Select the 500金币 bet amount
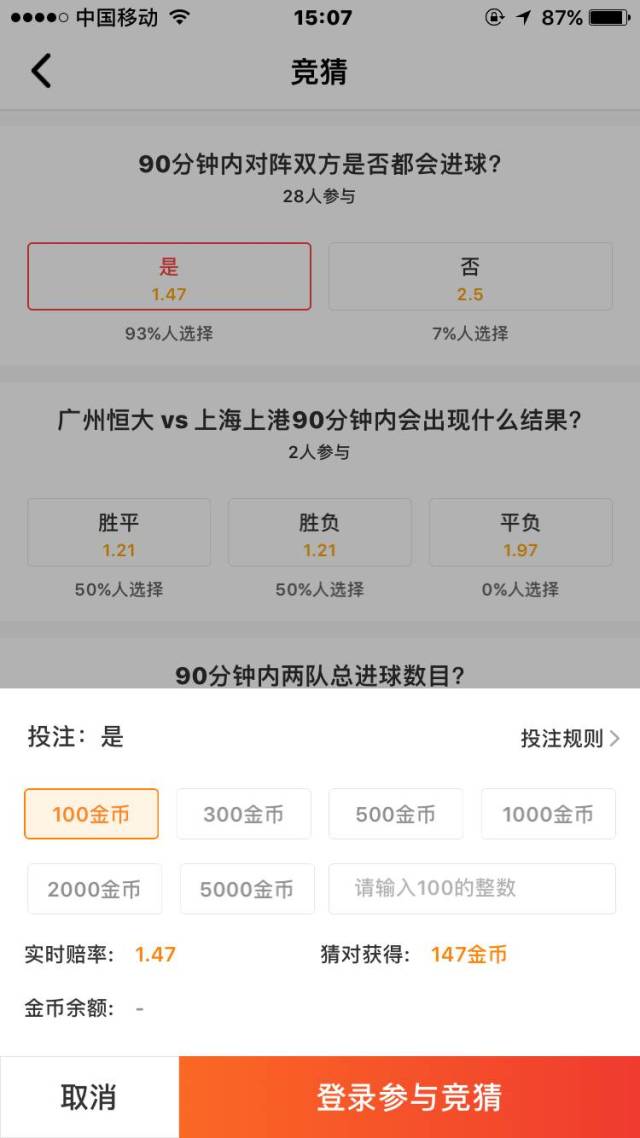Image resolution: width=640 pixels, height=1138 pixels. tap(396, 814)
